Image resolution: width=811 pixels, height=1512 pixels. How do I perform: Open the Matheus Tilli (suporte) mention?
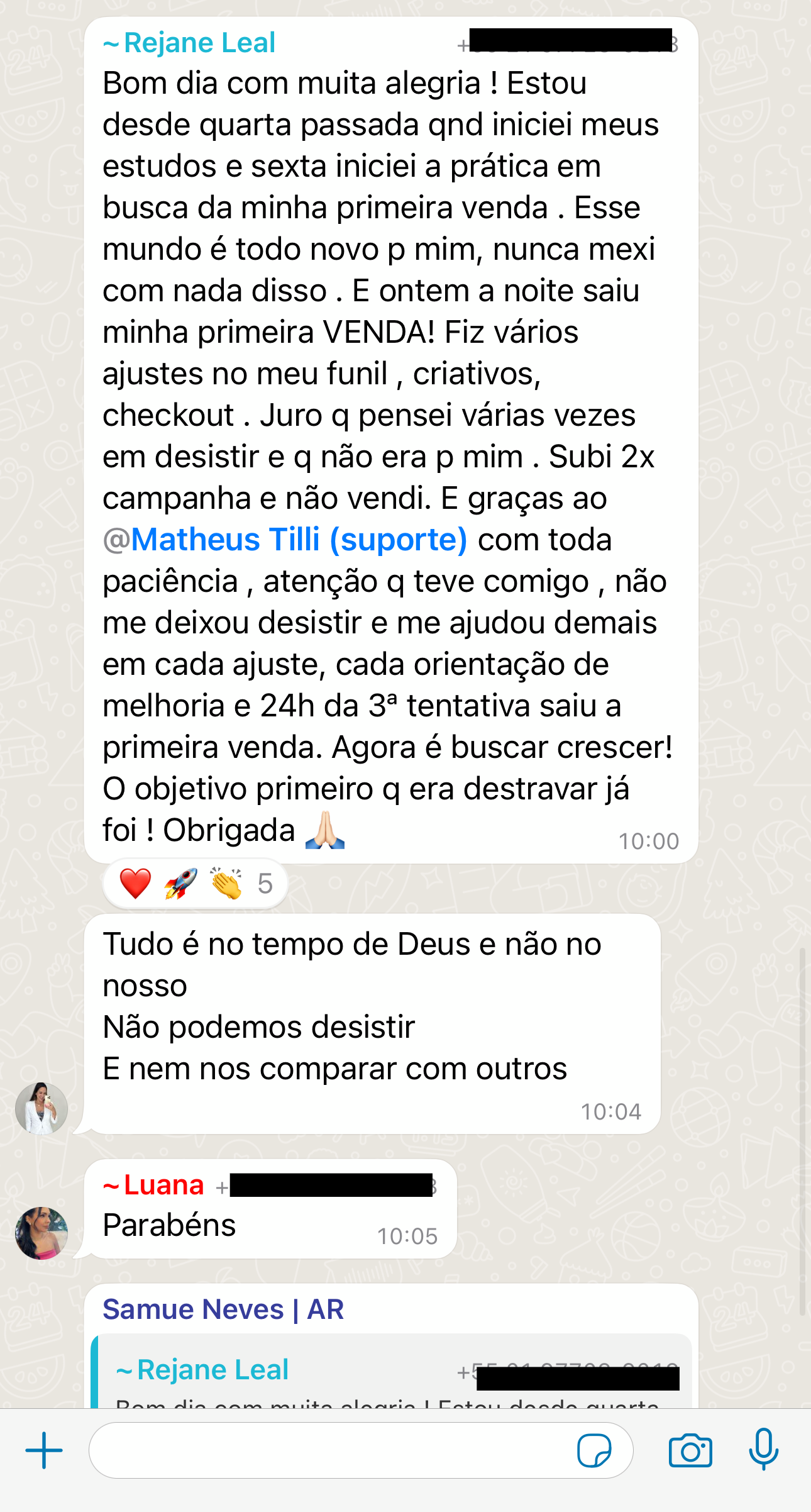tap(286, 540)
